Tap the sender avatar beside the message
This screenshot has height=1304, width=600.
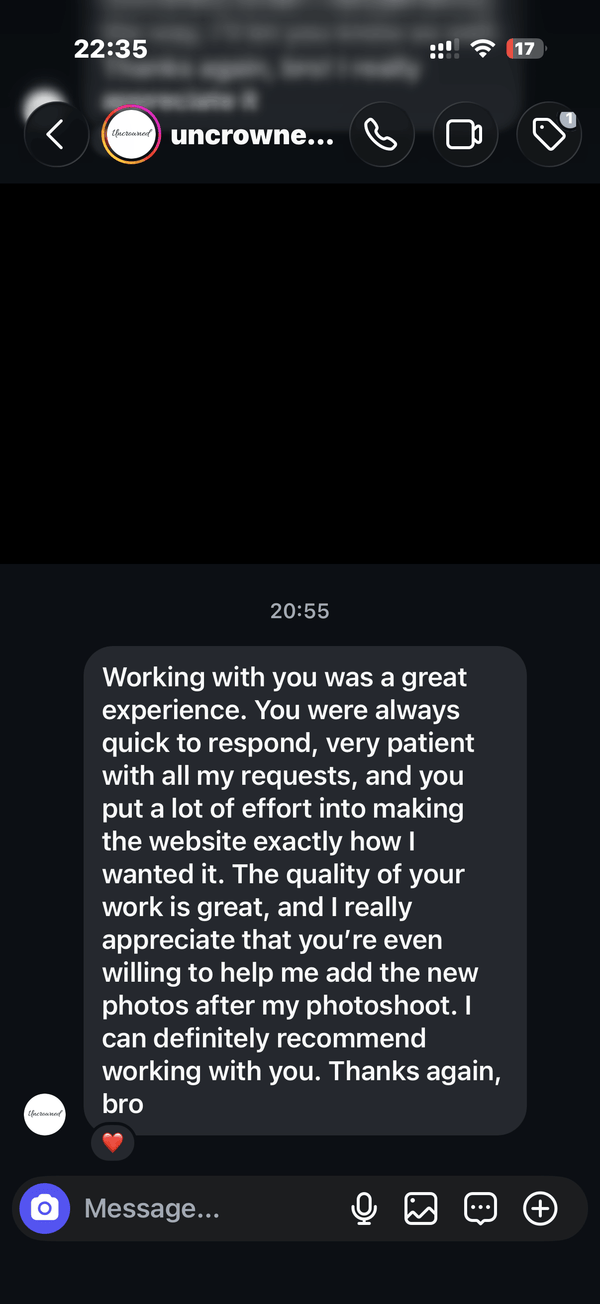coord(44,1114)
